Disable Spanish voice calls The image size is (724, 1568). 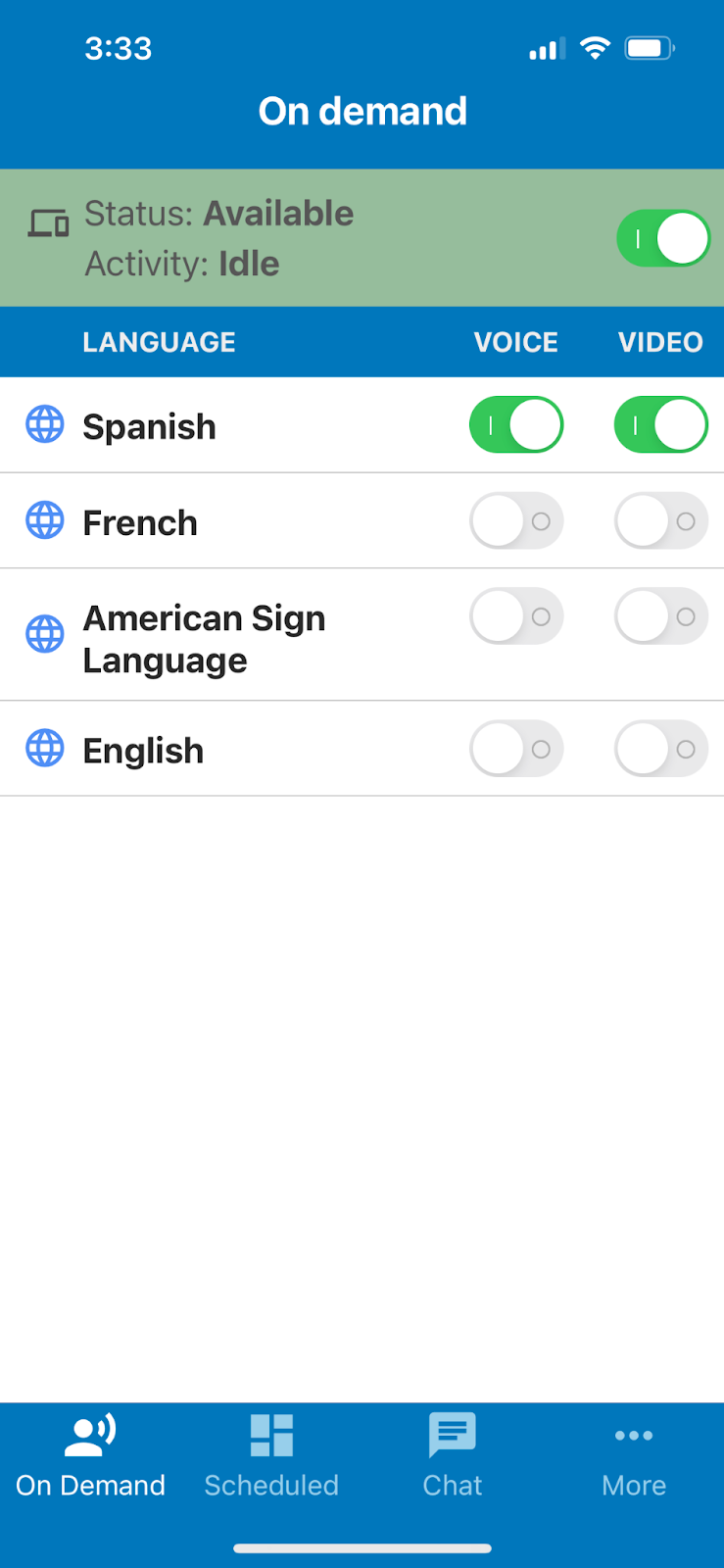click(516, 425)
